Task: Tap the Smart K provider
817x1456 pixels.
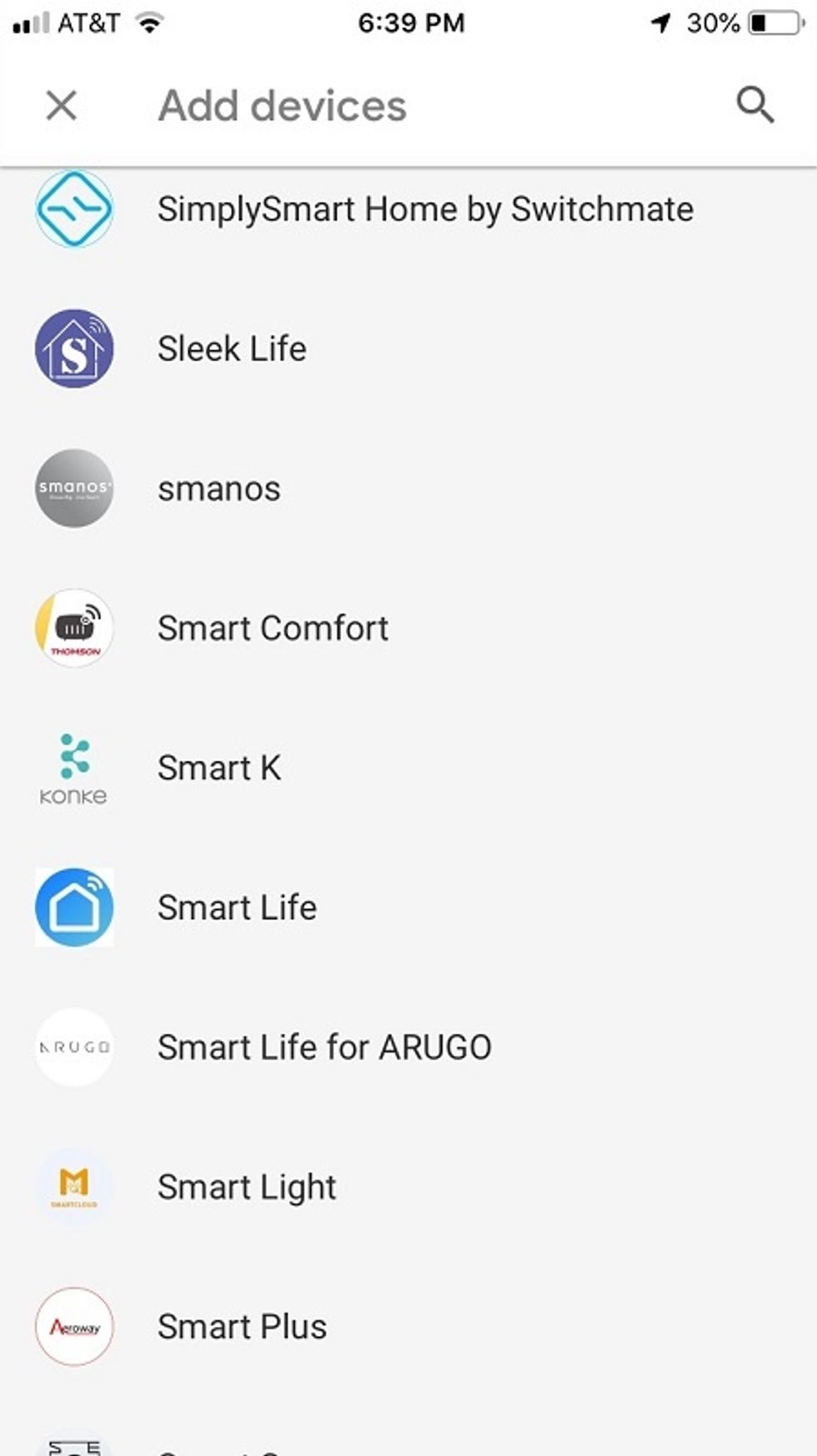Action: pyautogui.click(x=219, y=768)
